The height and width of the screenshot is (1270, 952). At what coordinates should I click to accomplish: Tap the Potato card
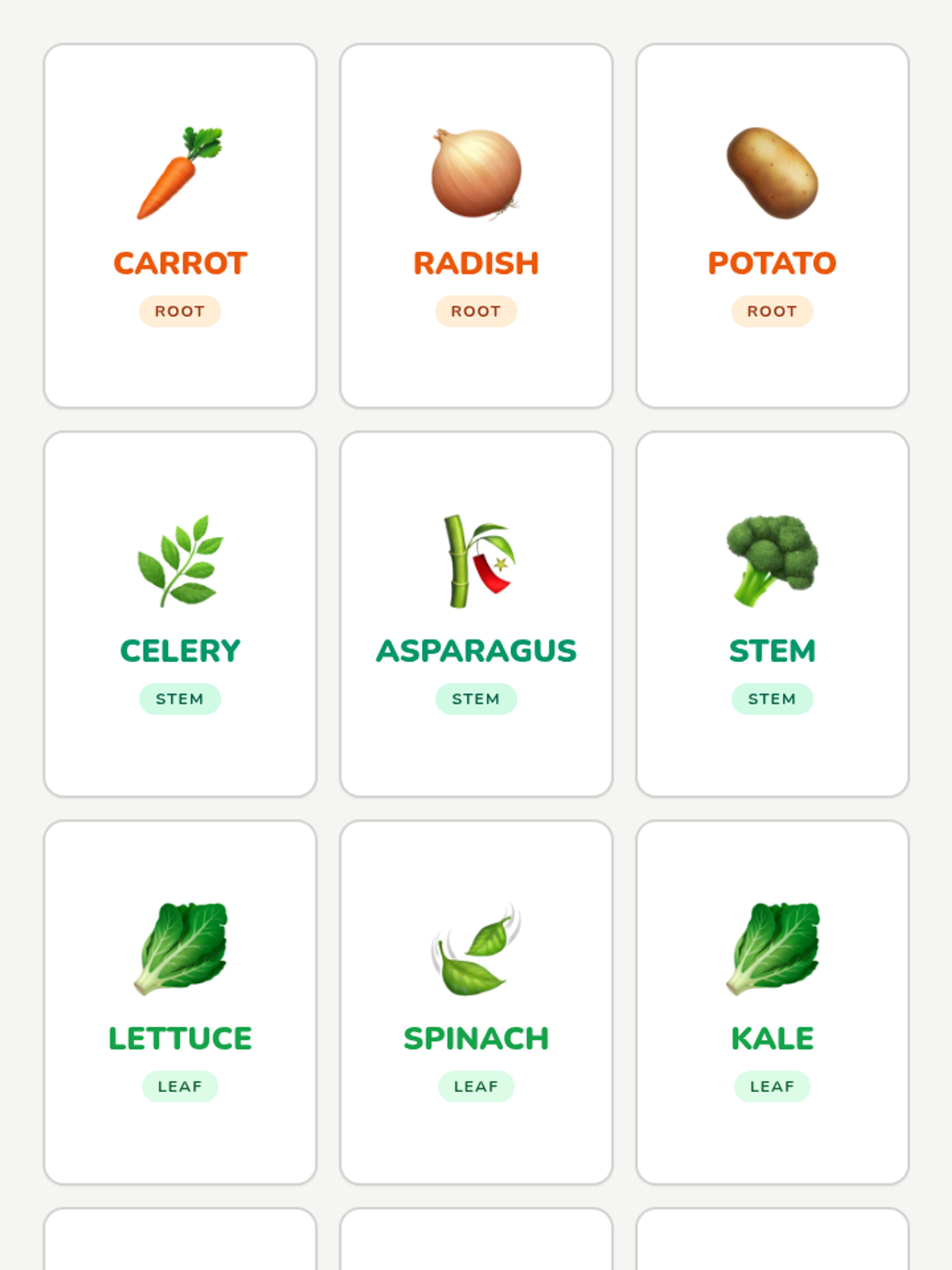[772, 226]
